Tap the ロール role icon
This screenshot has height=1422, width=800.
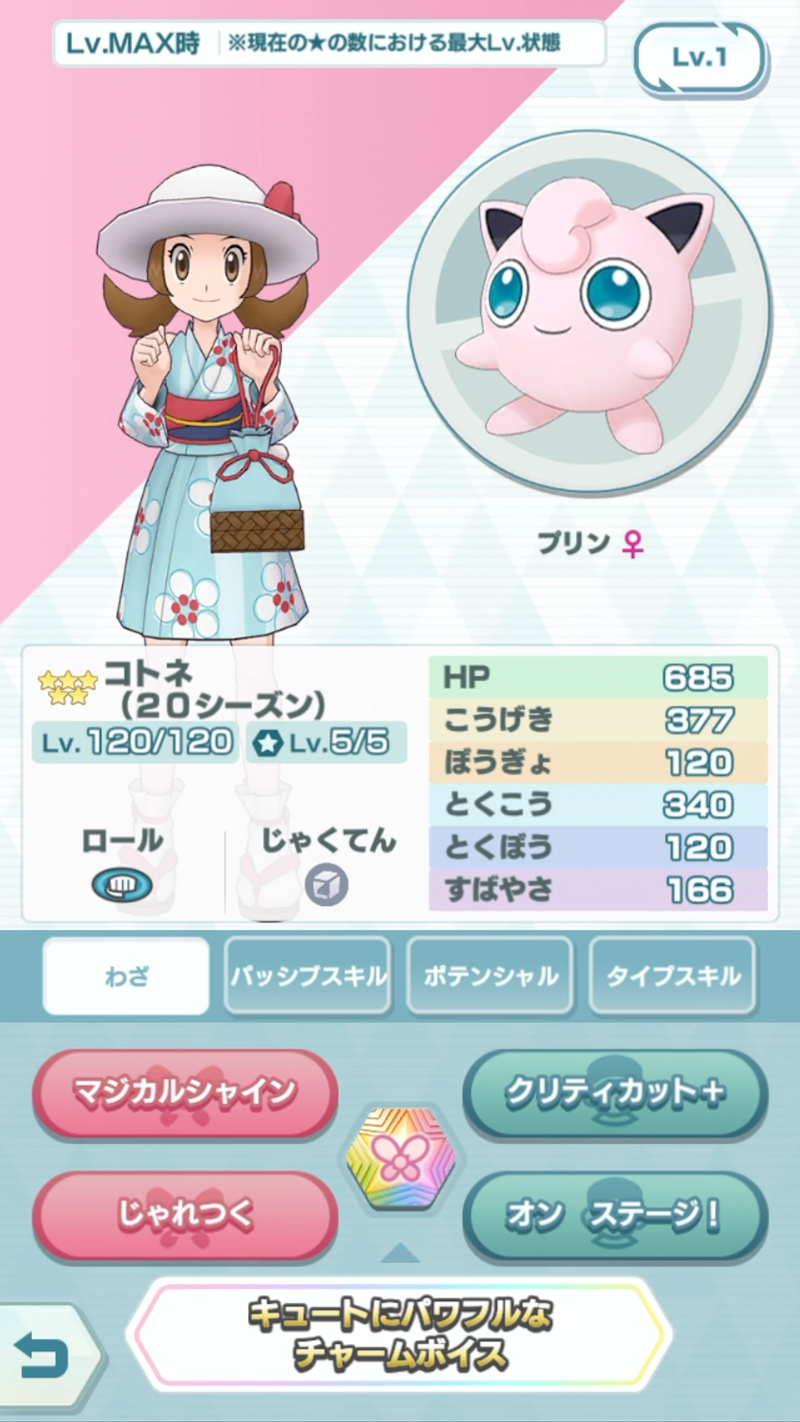pos(123,885)
